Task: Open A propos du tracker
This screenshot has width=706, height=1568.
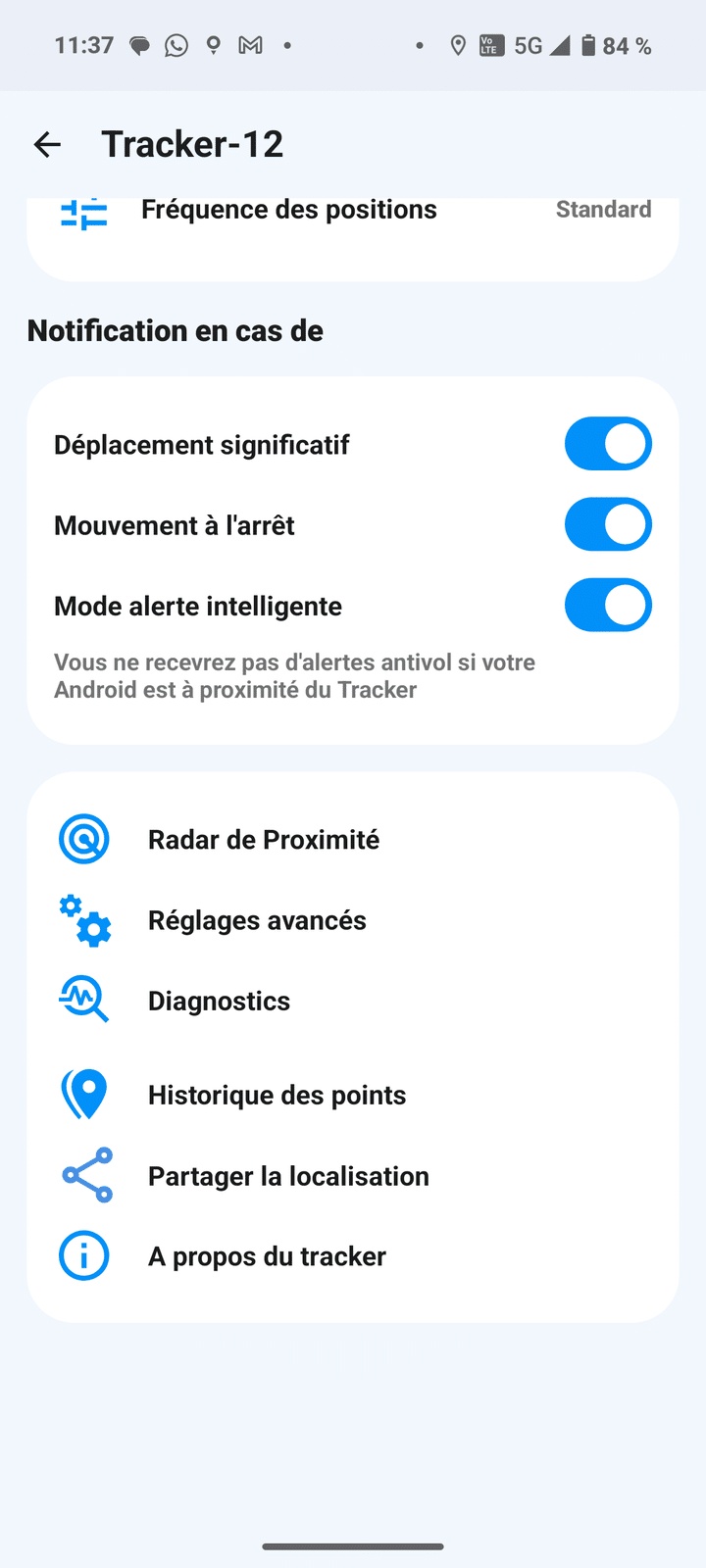Action: point(267,1256)
